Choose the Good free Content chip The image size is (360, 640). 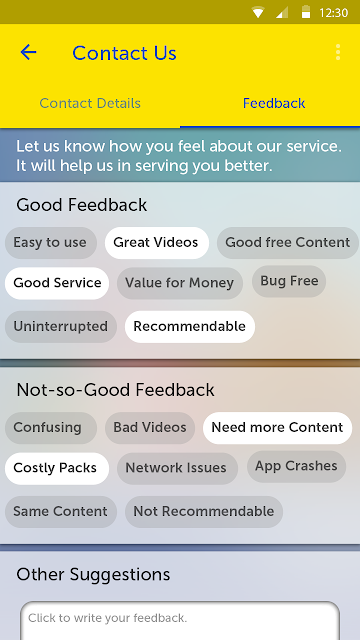click(288, 242)
